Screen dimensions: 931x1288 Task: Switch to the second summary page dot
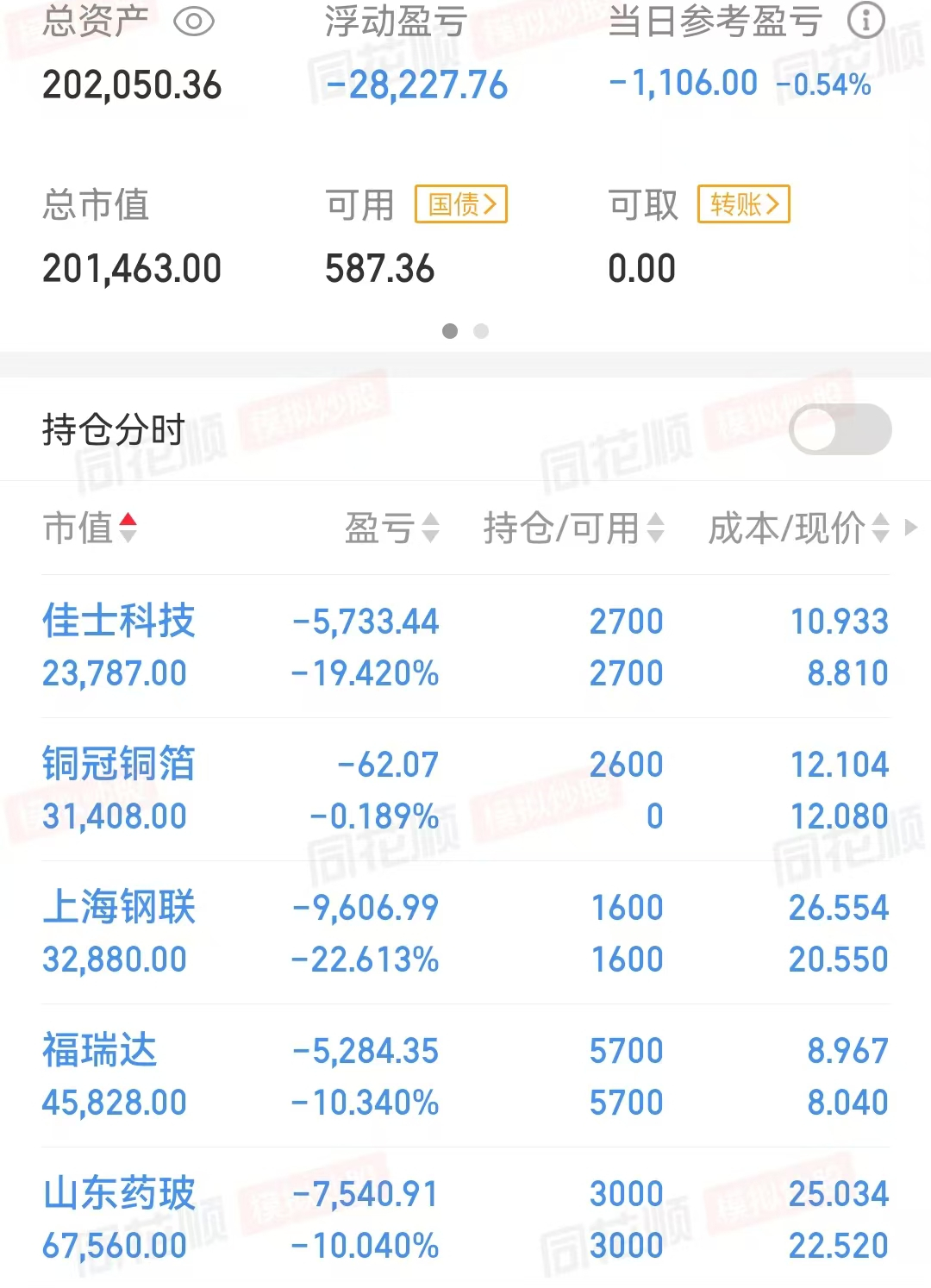[481, 331]
